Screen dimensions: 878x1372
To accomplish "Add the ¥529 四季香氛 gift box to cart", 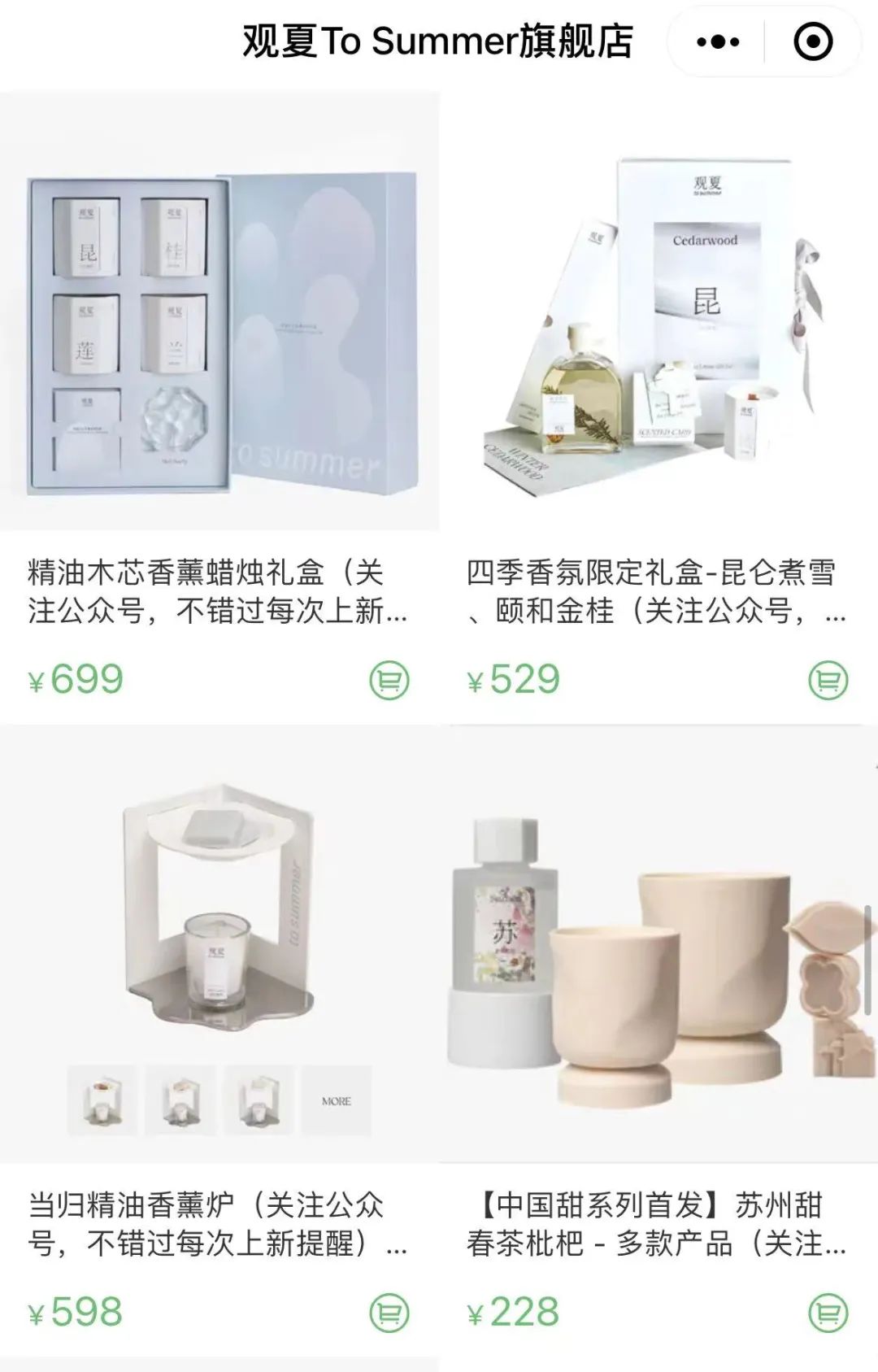I will click(x=828, y=681).
